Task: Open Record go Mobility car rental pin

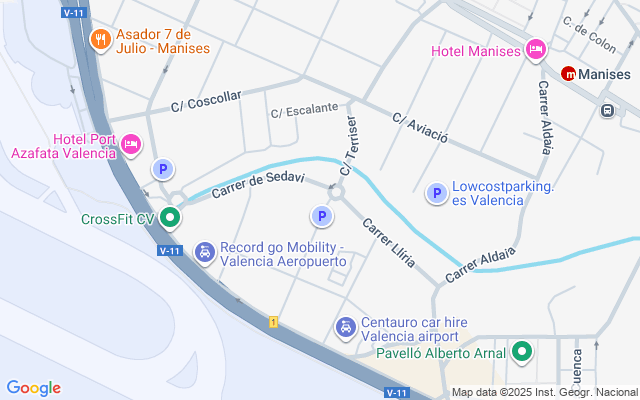Action: coord(205,253)
